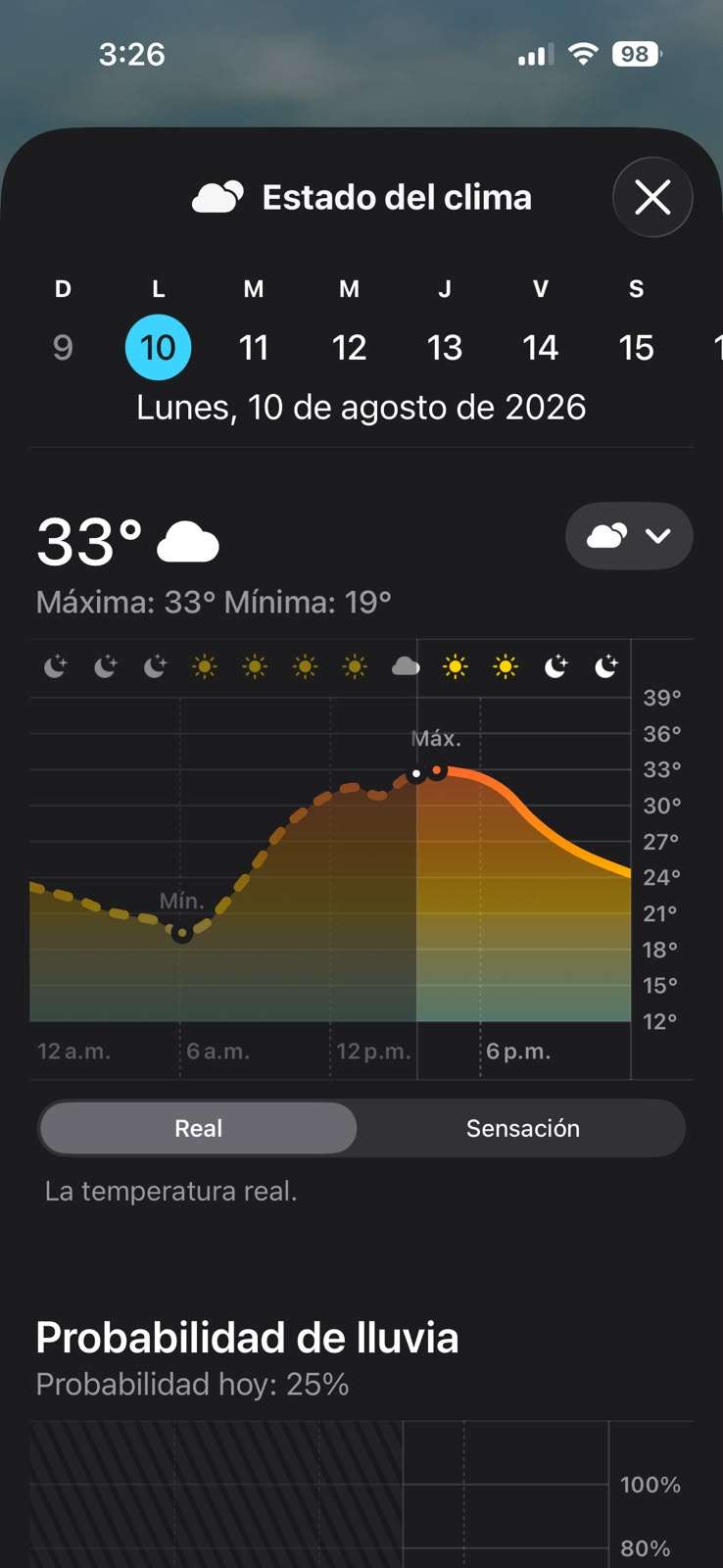The width and height of the screenshot is (723, 1568).
Task: Switch to the Real temperature view
Action: tap(198, 1128)
